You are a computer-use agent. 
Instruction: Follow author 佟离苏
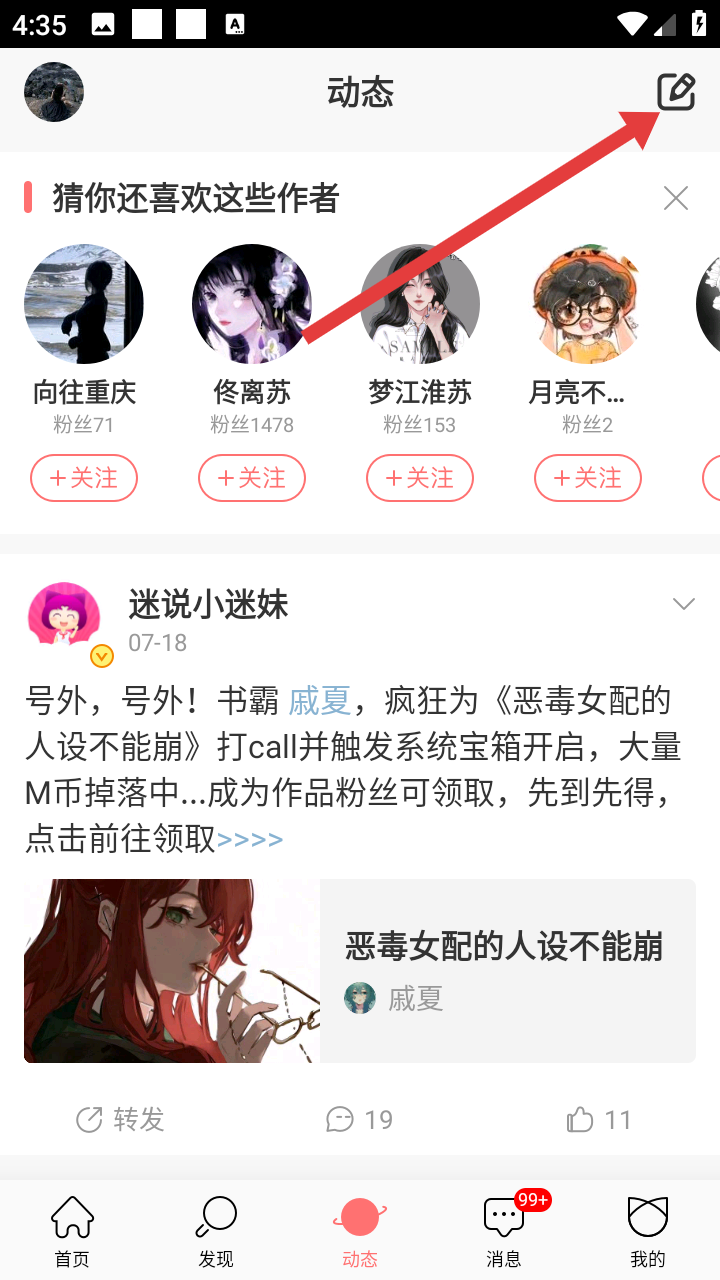pos(252,478)
